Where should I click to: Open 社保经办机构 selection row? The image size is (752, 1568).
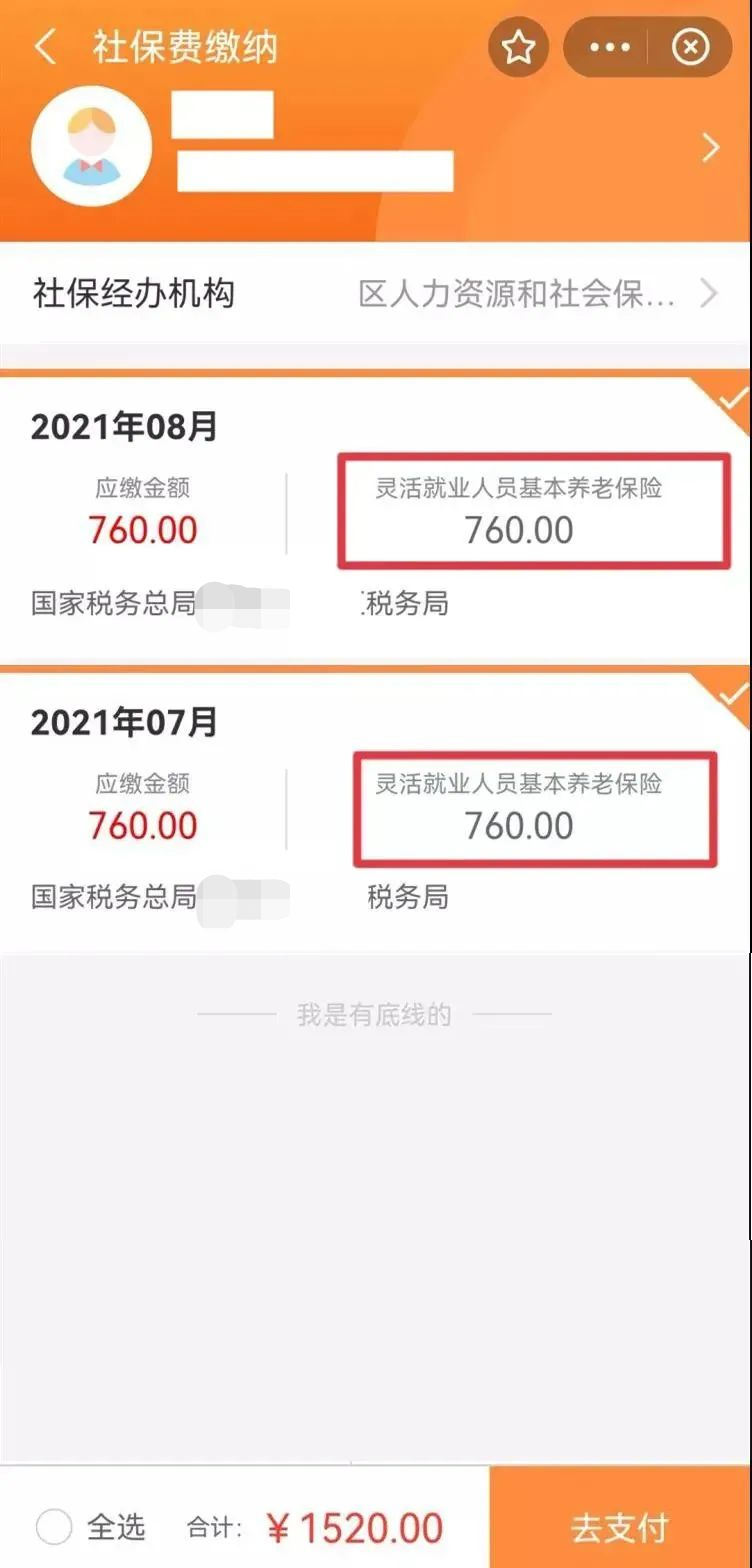(x=375, y=294)
